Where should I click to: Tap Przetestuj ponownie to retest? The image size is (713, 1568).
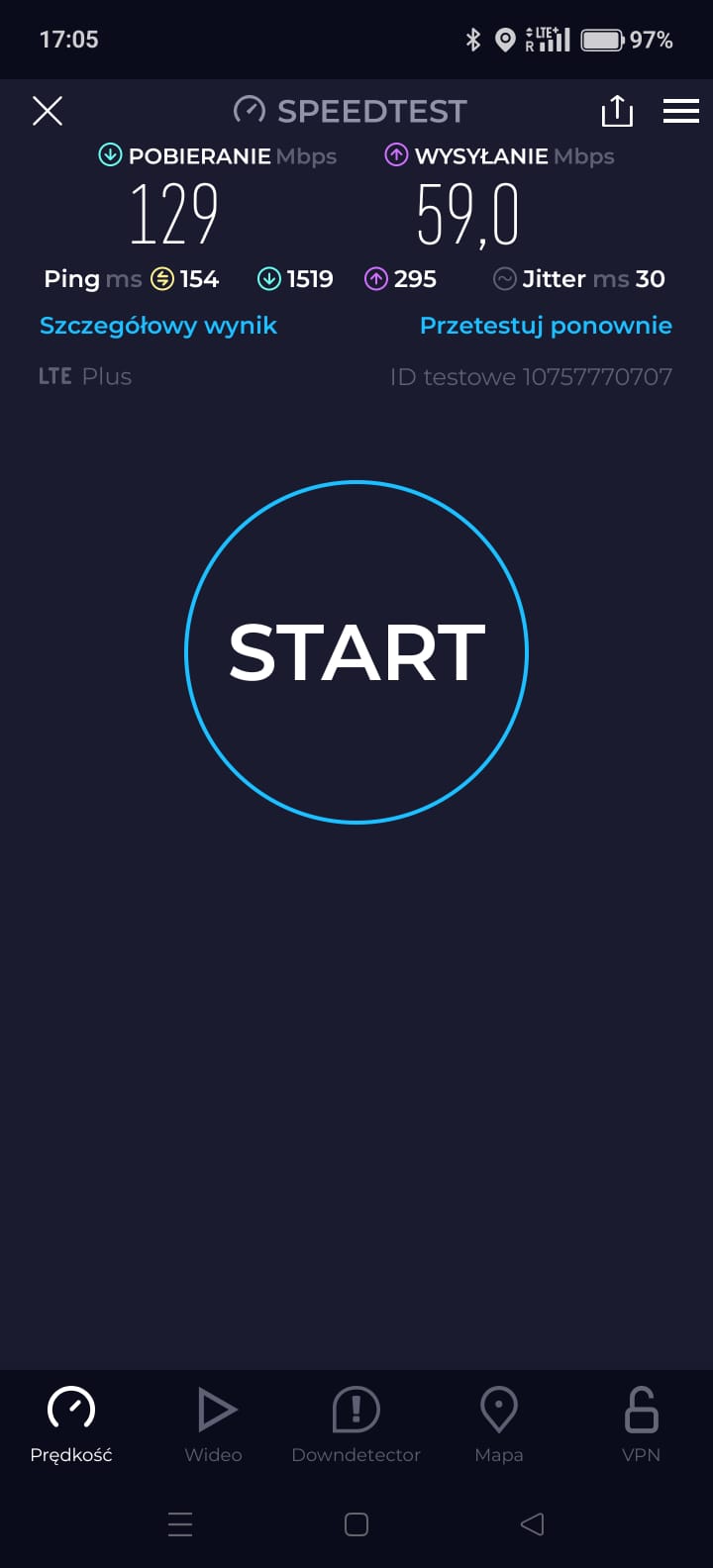(546, 326)
